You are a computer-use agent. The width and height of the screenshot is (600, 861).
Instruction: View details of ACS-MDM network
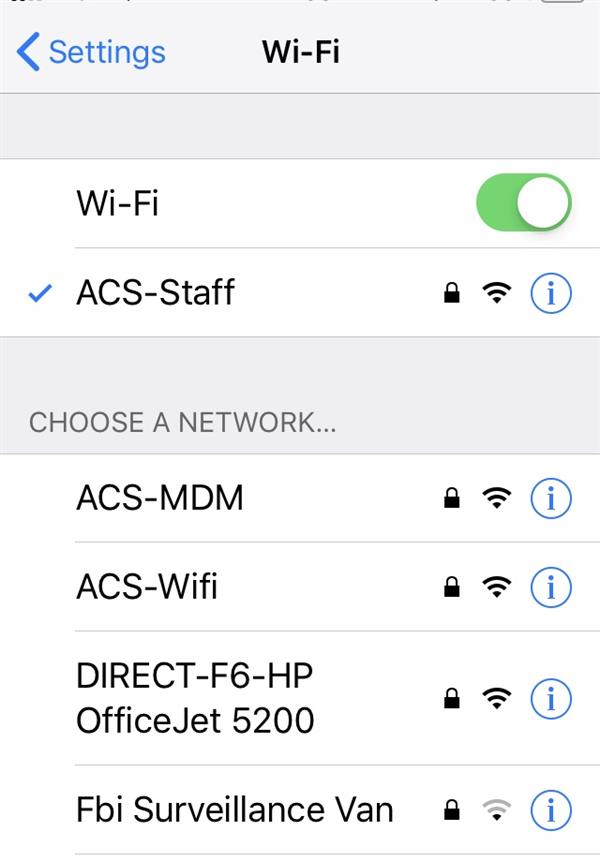coord(550,498)
